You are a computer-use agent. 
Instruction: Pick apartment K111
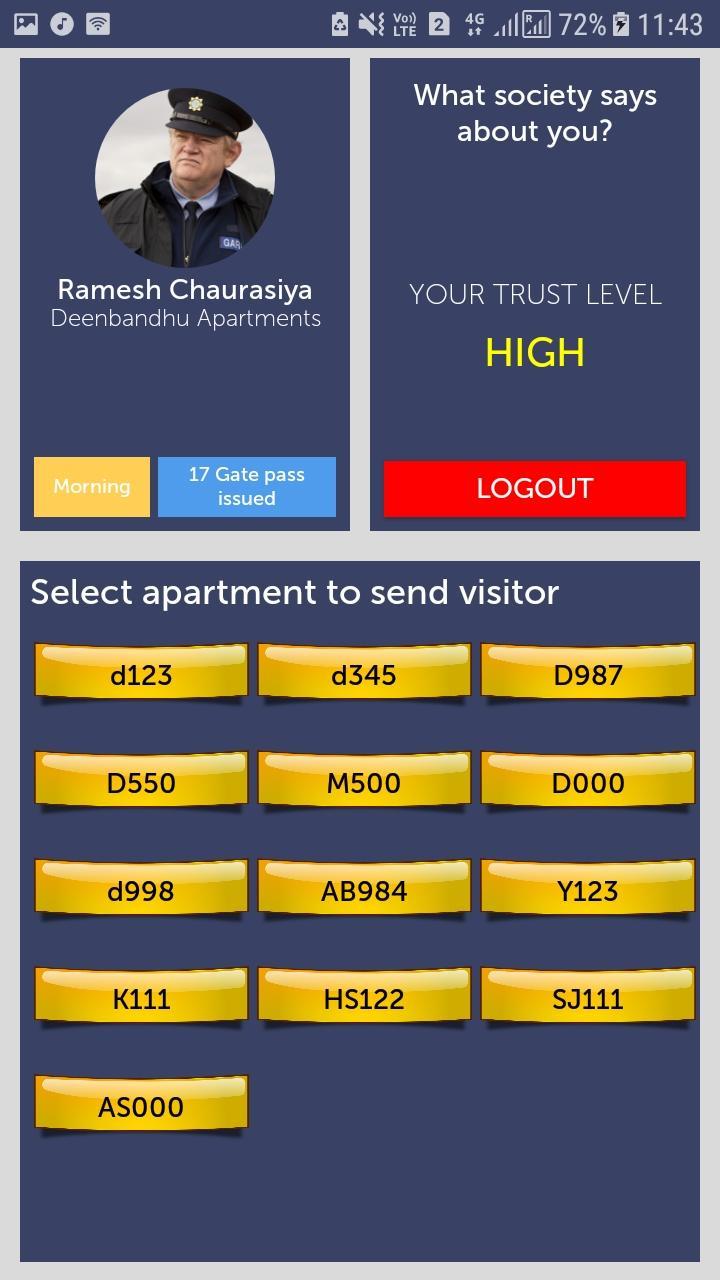tap(141, 995)
